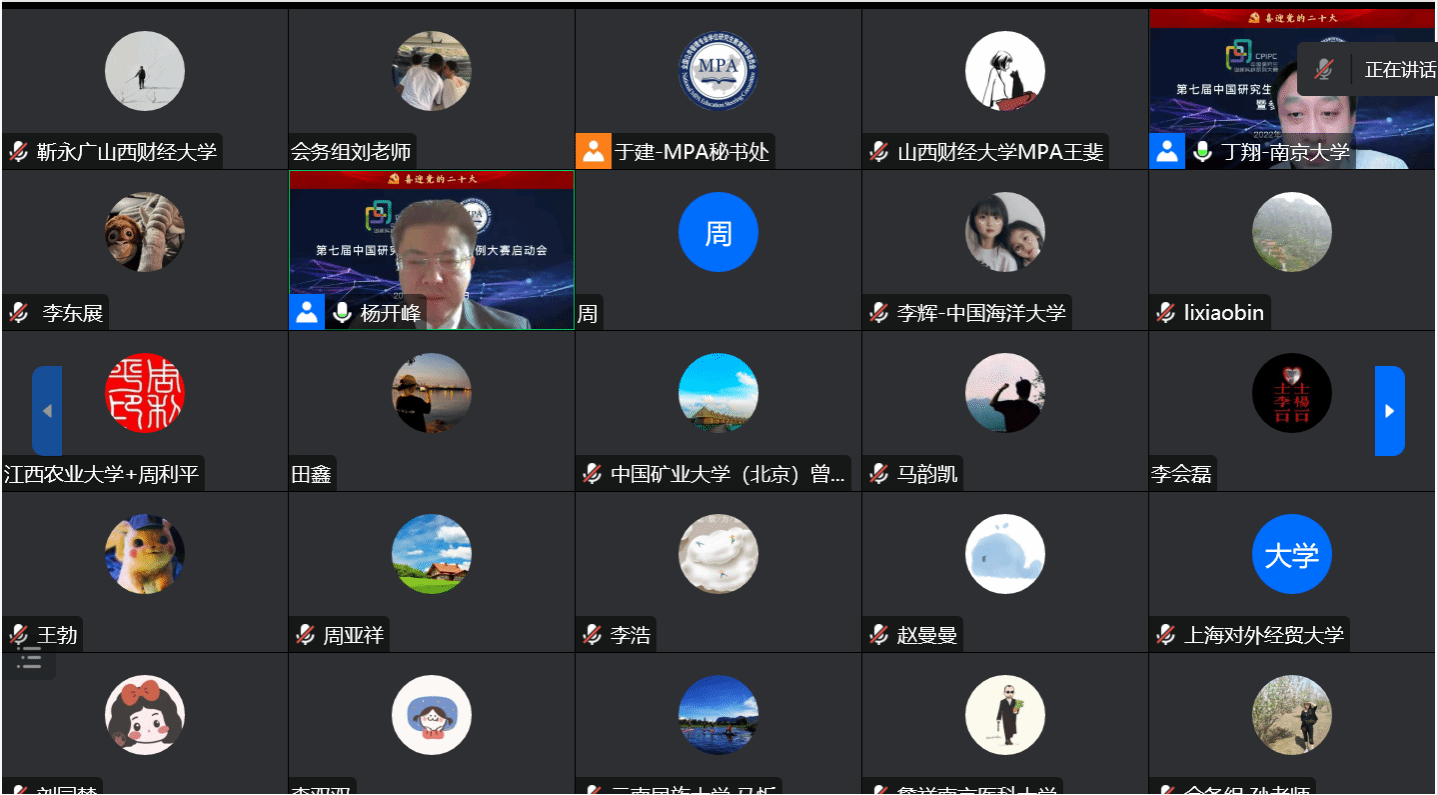This screenshot has width=1438, height=795.
Task: Select 山西财经大学MPA王斐's participant tile
Action: (1004, 88)
